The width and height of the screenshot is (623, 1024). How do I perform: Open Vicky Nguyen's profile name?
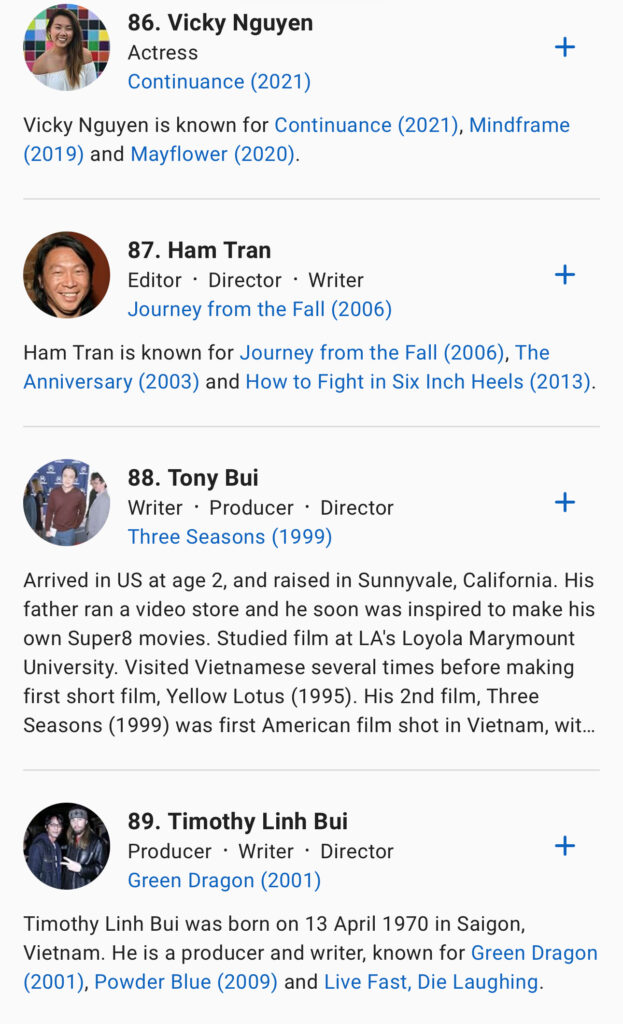point(220,22)
